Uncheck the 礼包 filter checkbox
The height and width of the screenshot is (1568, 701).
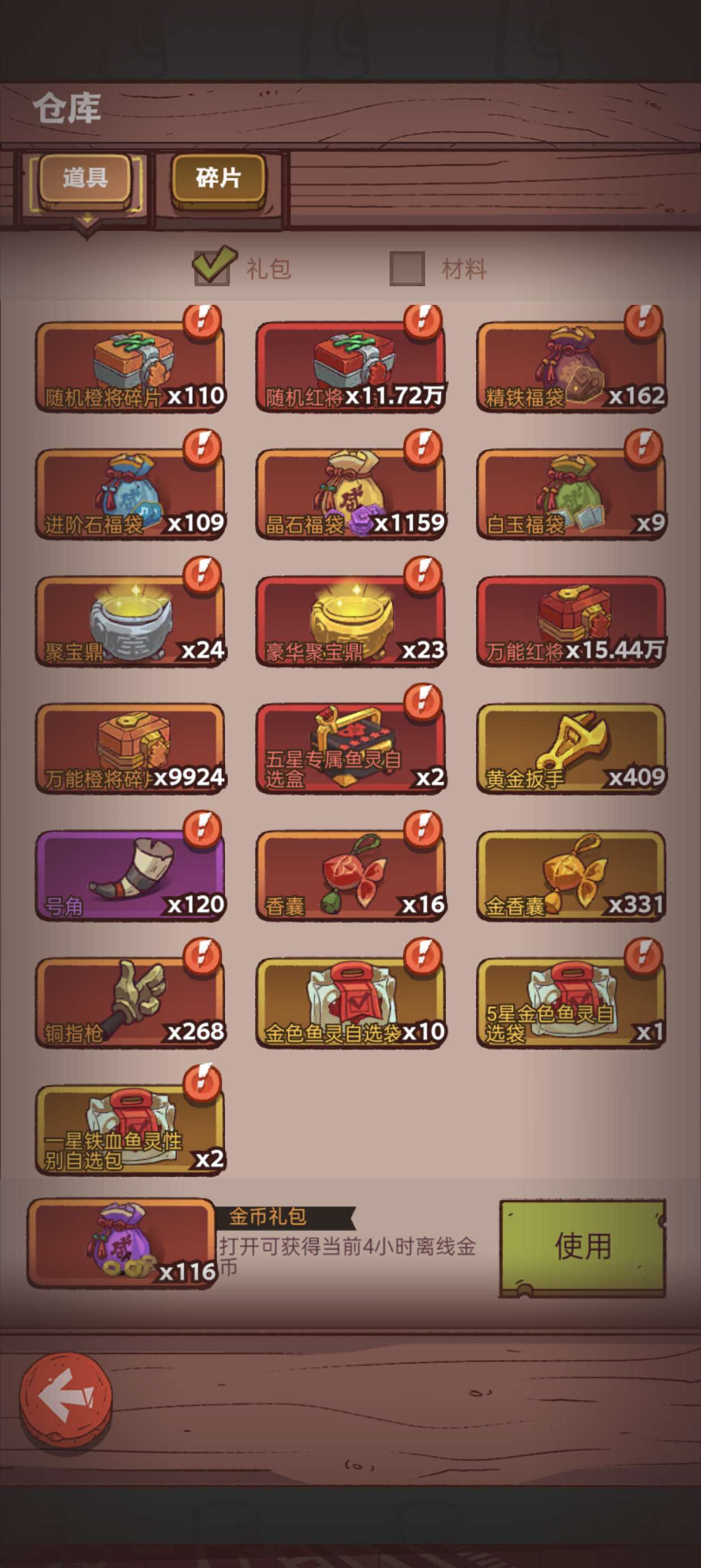coord(212,267)
